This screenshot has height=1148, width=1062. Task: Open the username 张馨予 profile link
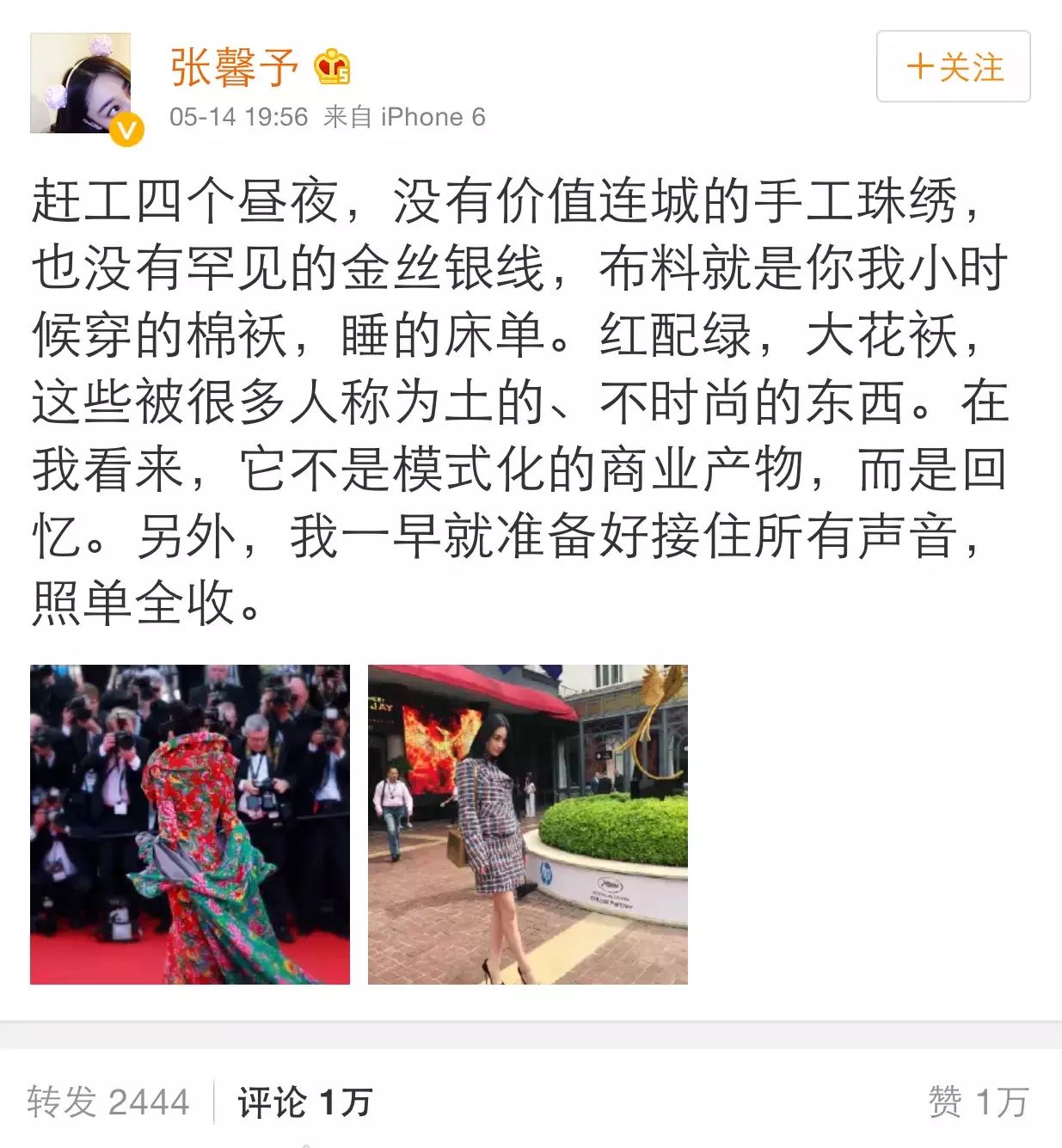(x=234, y=66)
